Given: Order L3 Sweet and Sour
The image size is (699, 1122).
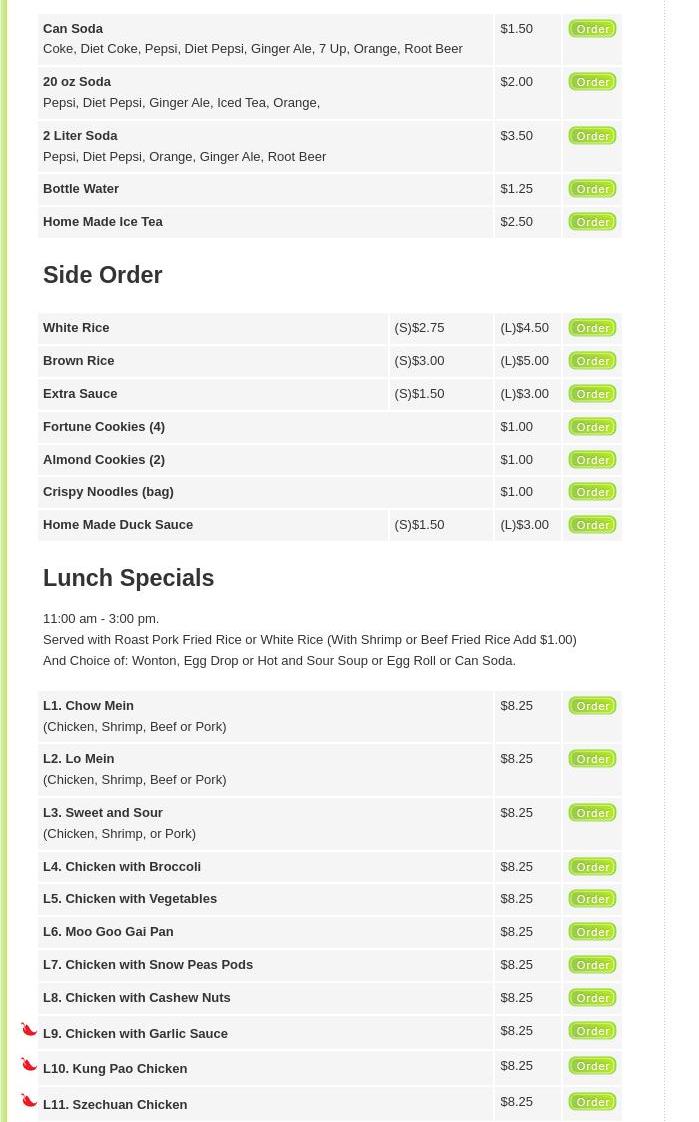Looking at the screenshot, I should click(592, 813).
